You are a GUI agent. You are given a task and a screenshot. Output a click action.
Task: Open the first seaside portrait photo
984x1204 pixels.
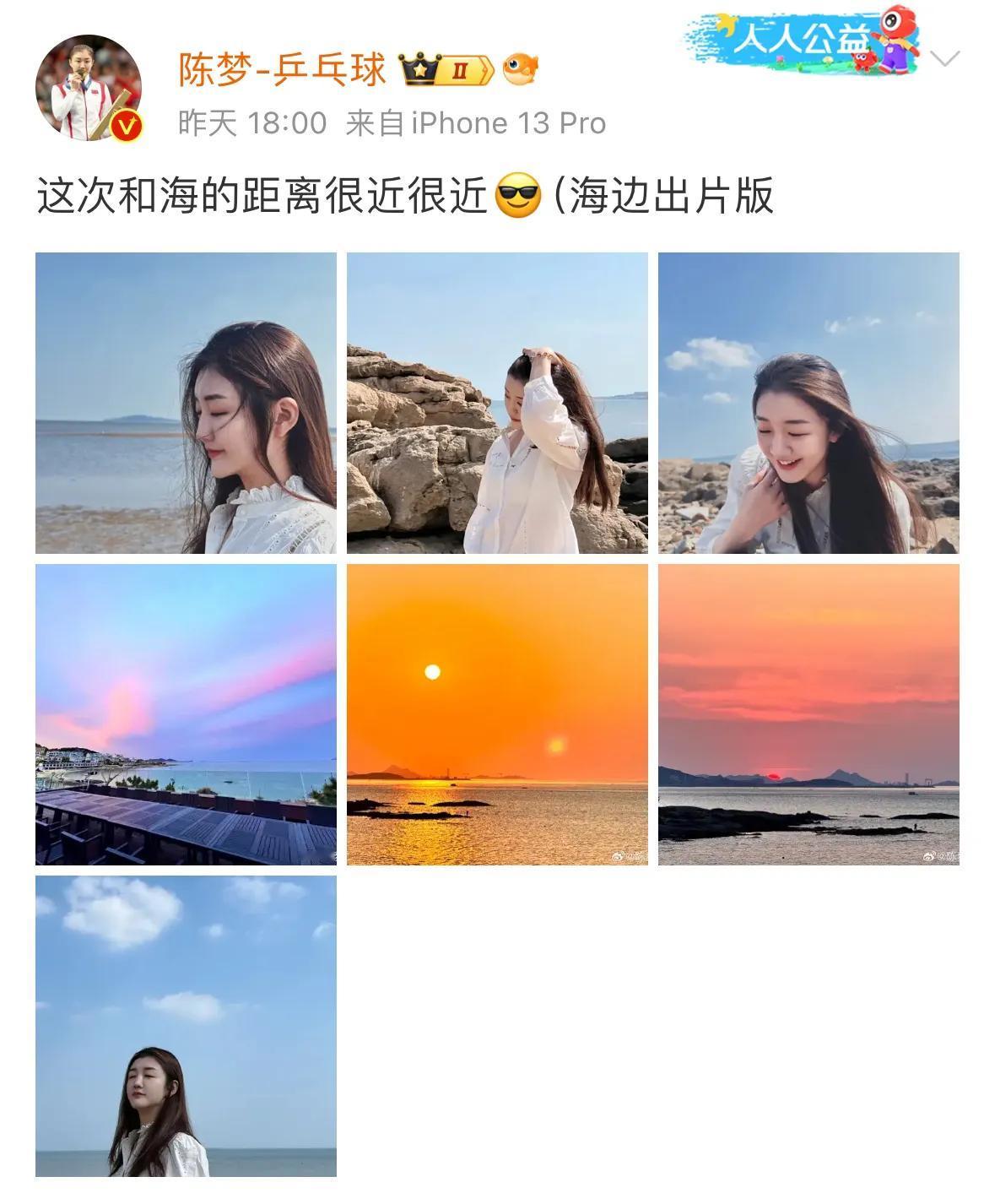coord(185,403)
